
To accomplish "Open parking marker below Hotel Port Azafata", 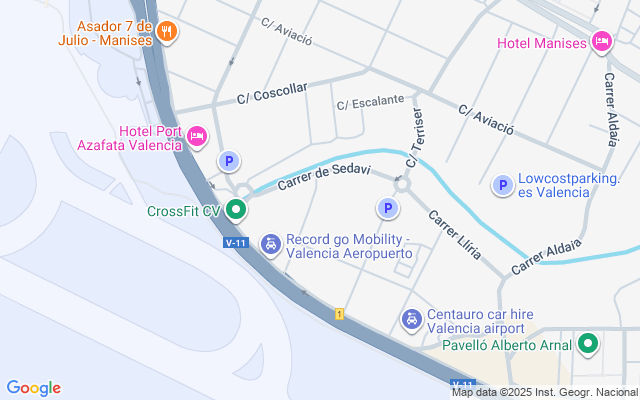I will coord(229,160).
